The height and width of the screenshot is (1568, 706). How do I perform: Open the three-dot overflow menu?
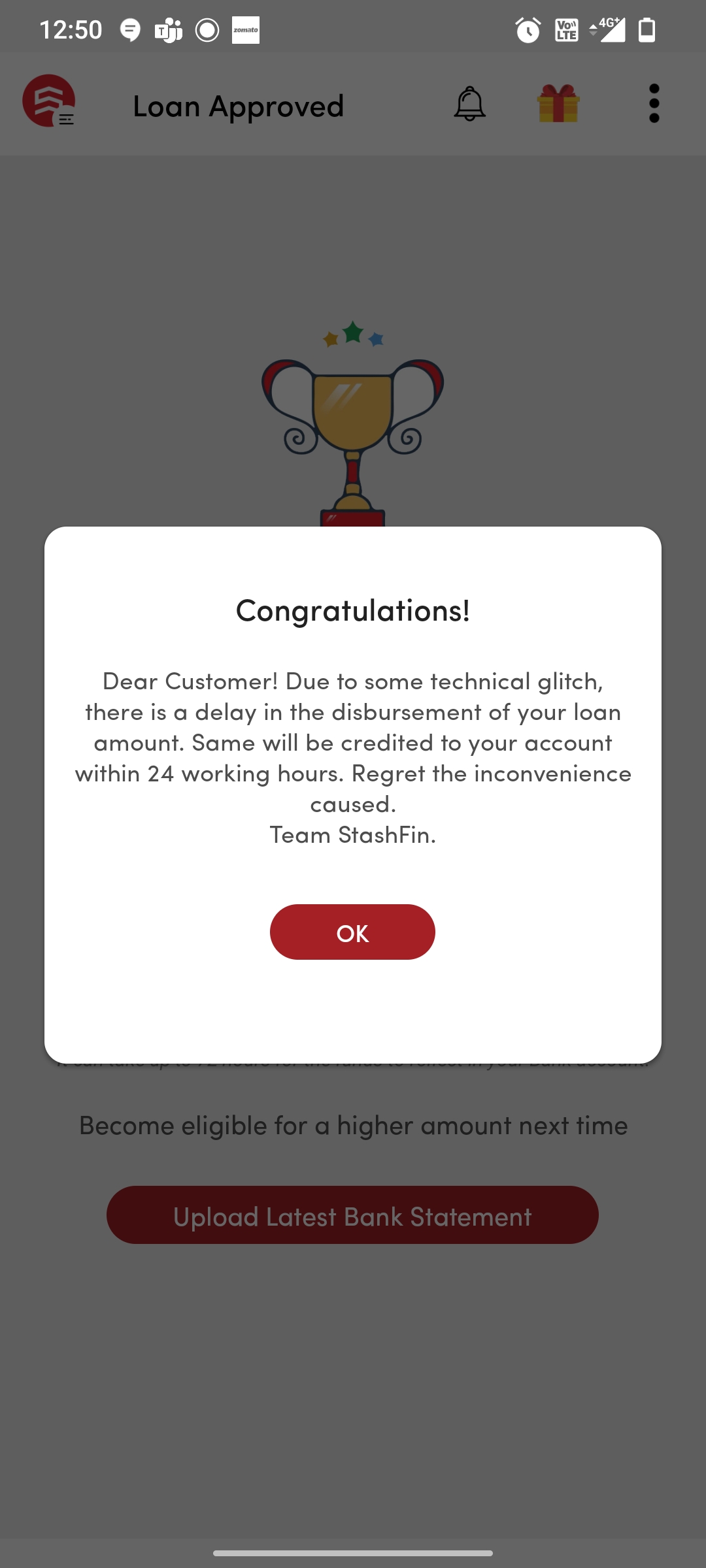tap(654, 103)
